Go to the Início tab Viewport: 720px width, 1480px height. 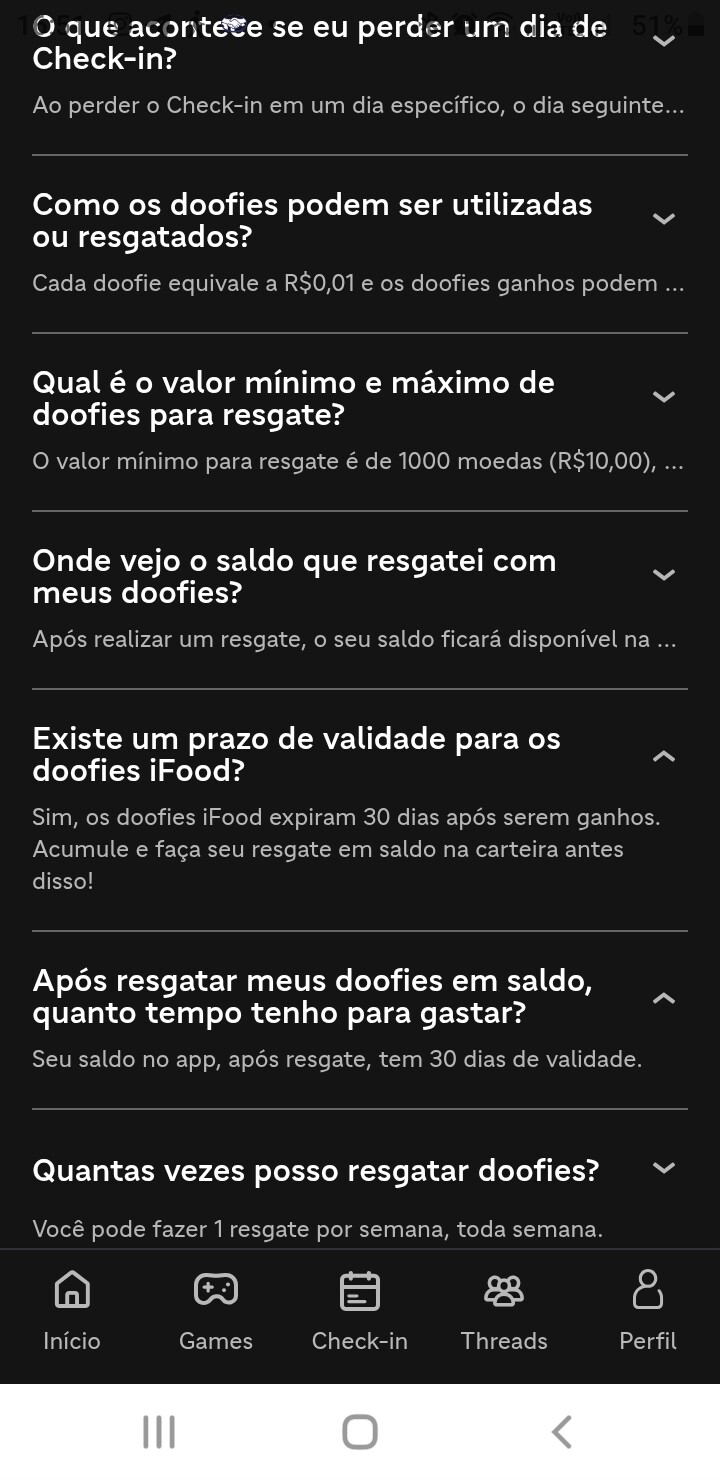point(72,1310)
